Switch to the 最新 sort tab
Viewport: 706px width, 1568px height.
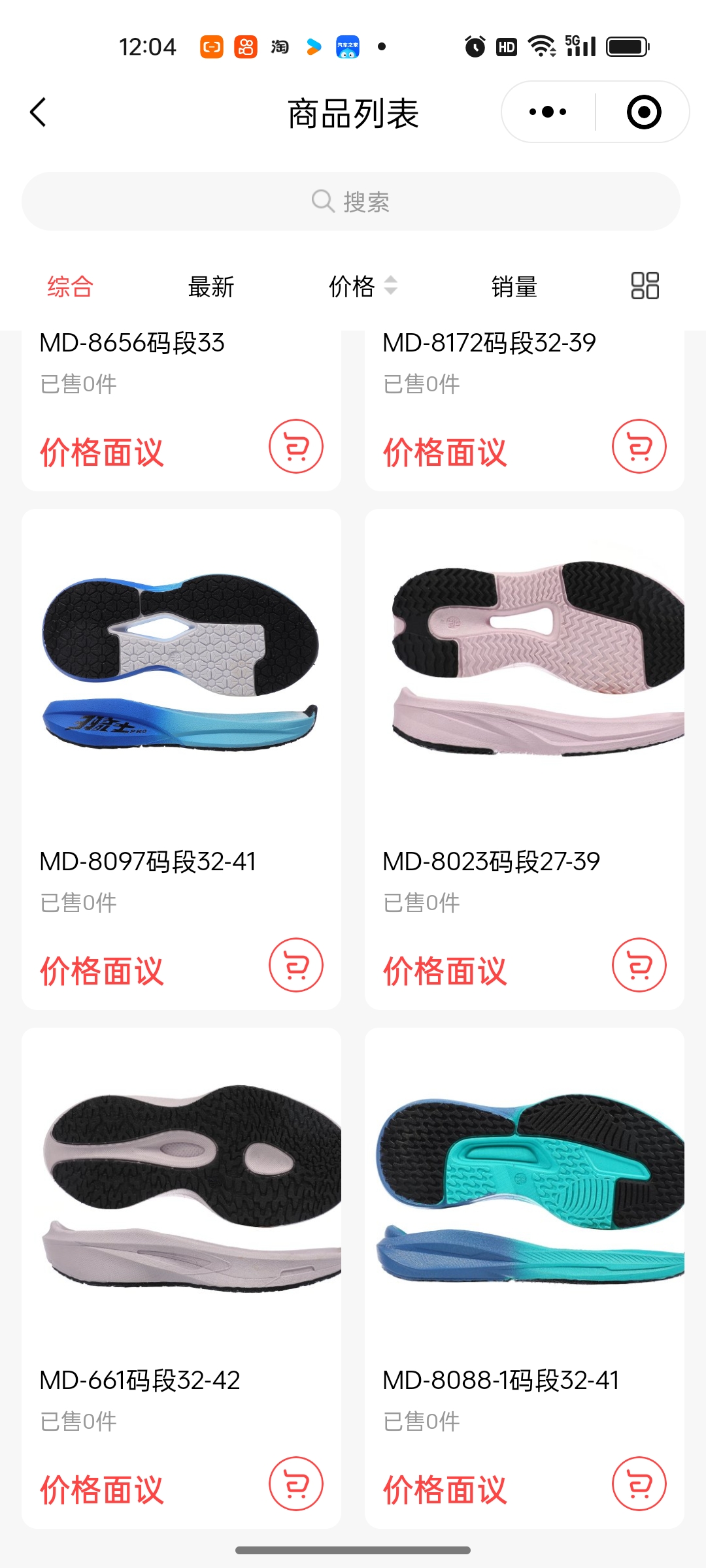tap(210, 286)
